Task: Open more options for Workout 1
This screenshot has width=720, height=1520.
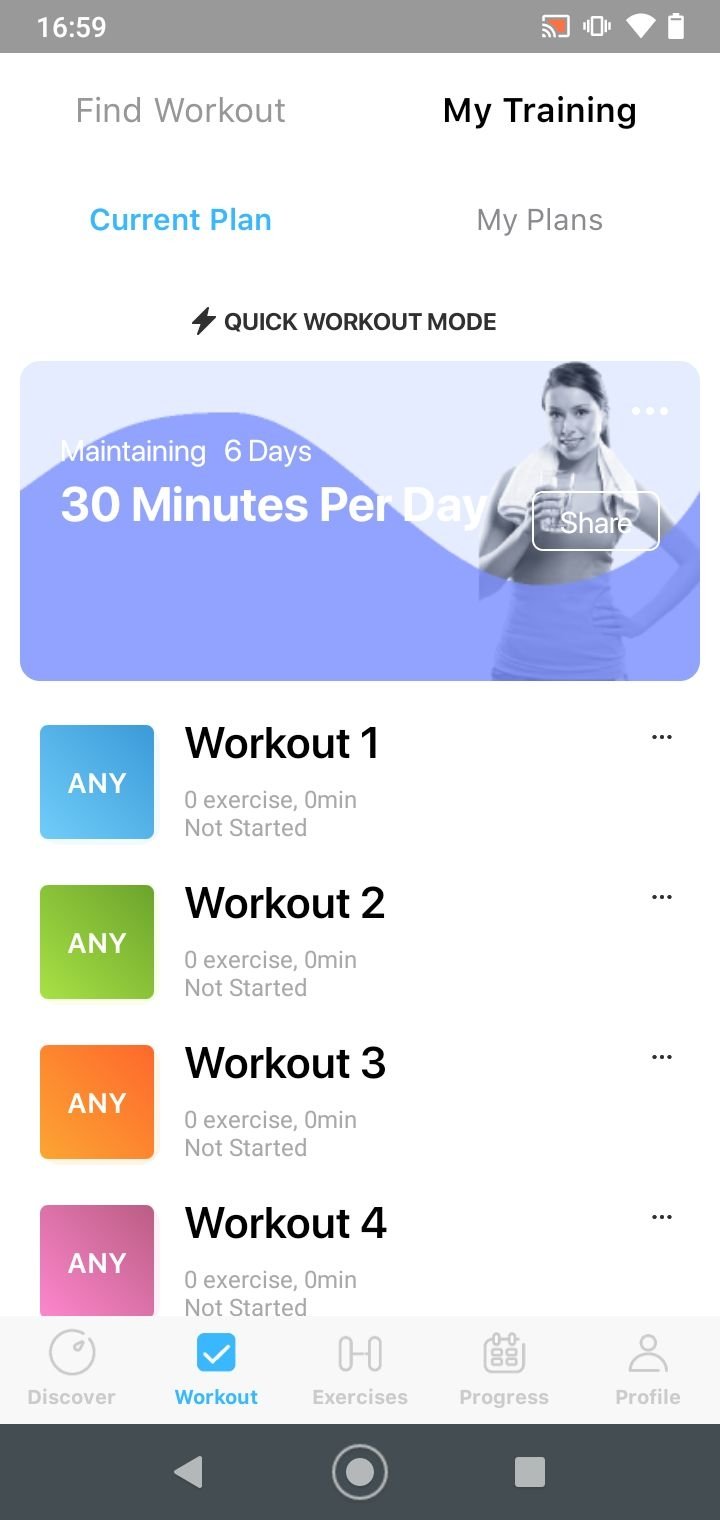Action: [662, 737]
